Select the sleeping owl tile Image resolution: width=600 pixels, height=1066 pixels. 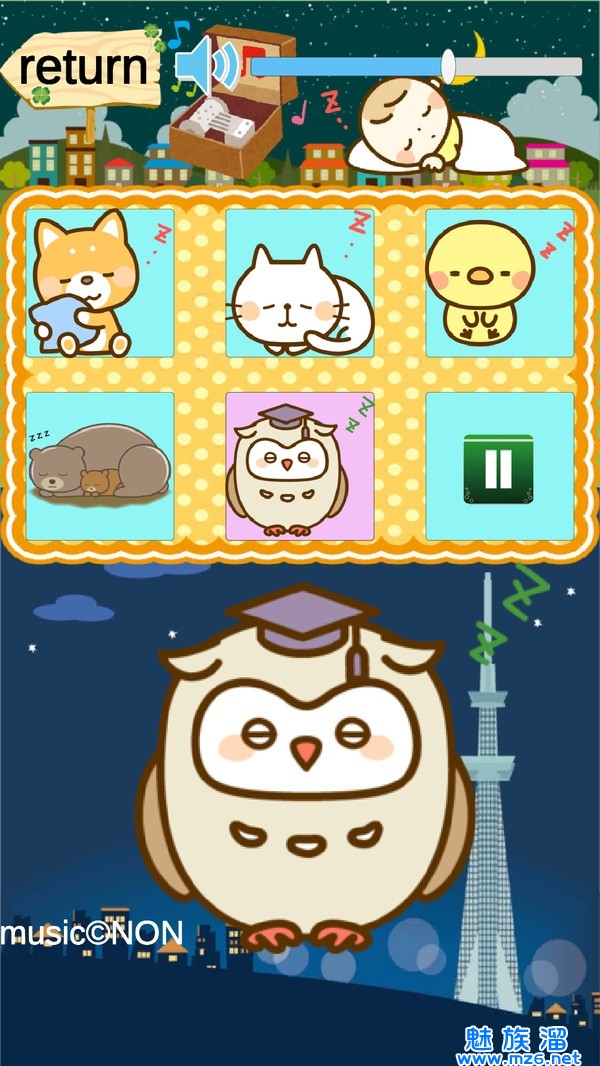point(300,466)
